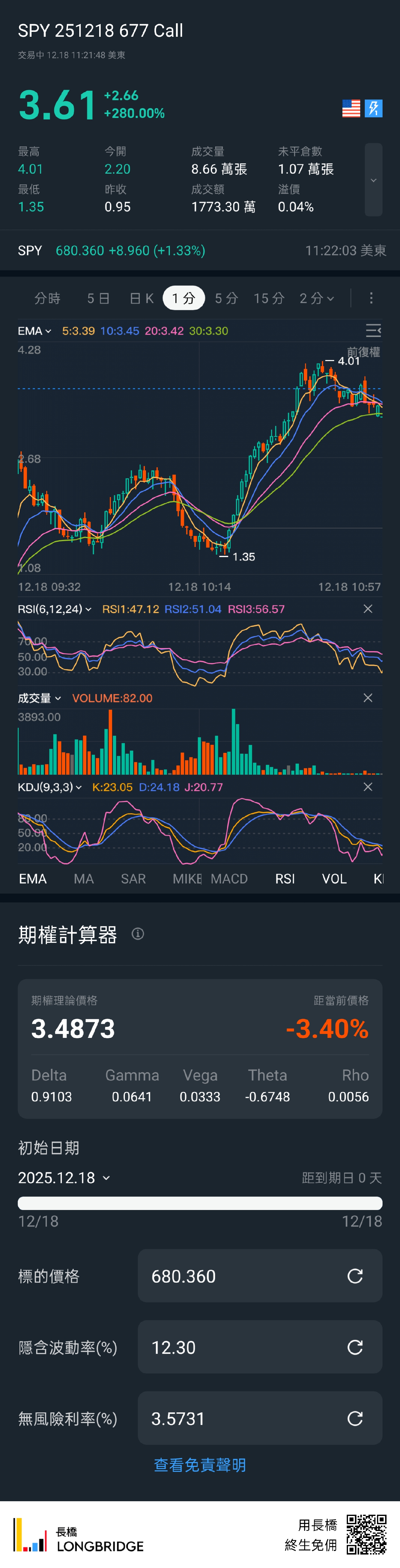This screenshot has height=1568, width=400.
Task: Select the MACD indicator
Action: click(x=229, y=878)
